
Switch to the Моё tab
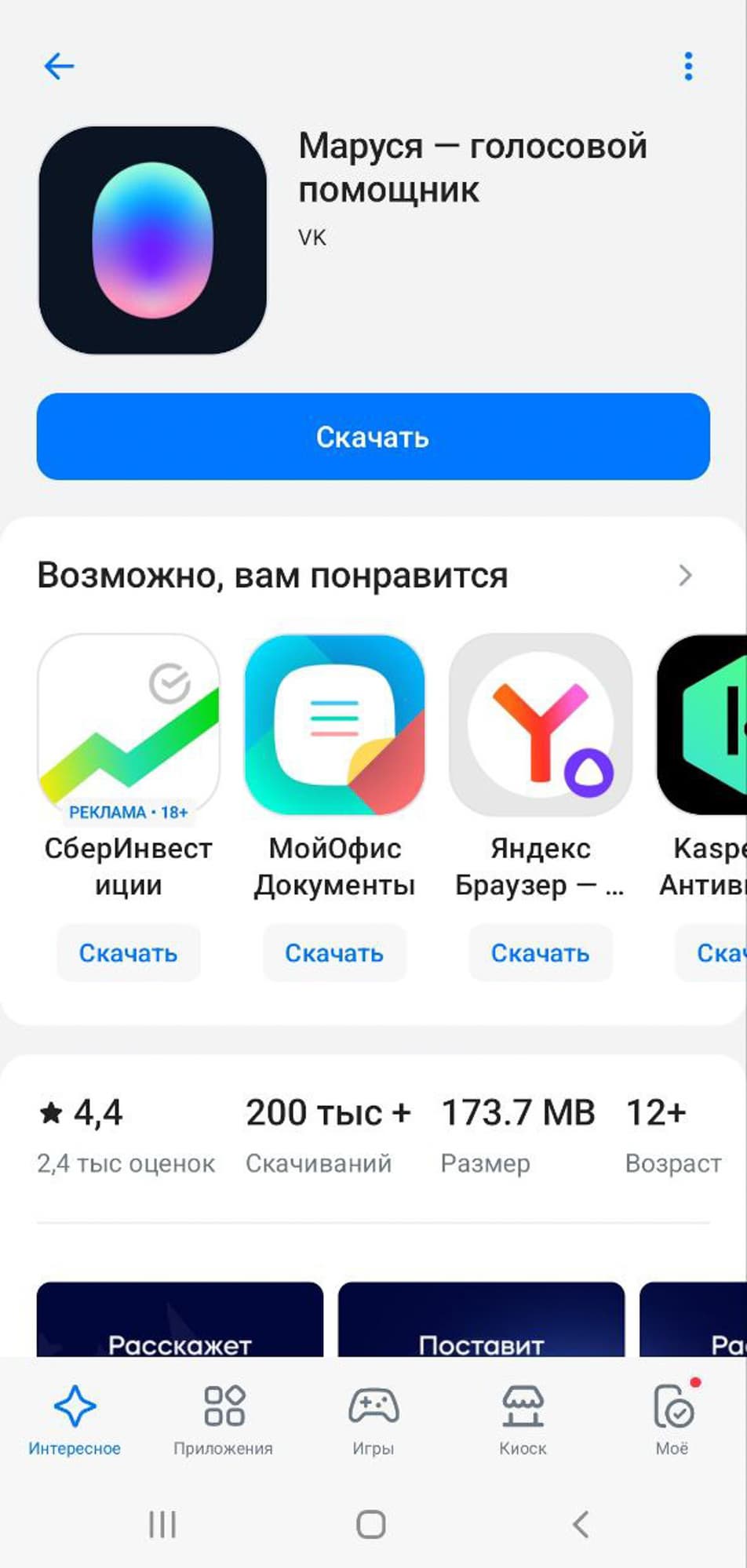tap(672, 1420)
